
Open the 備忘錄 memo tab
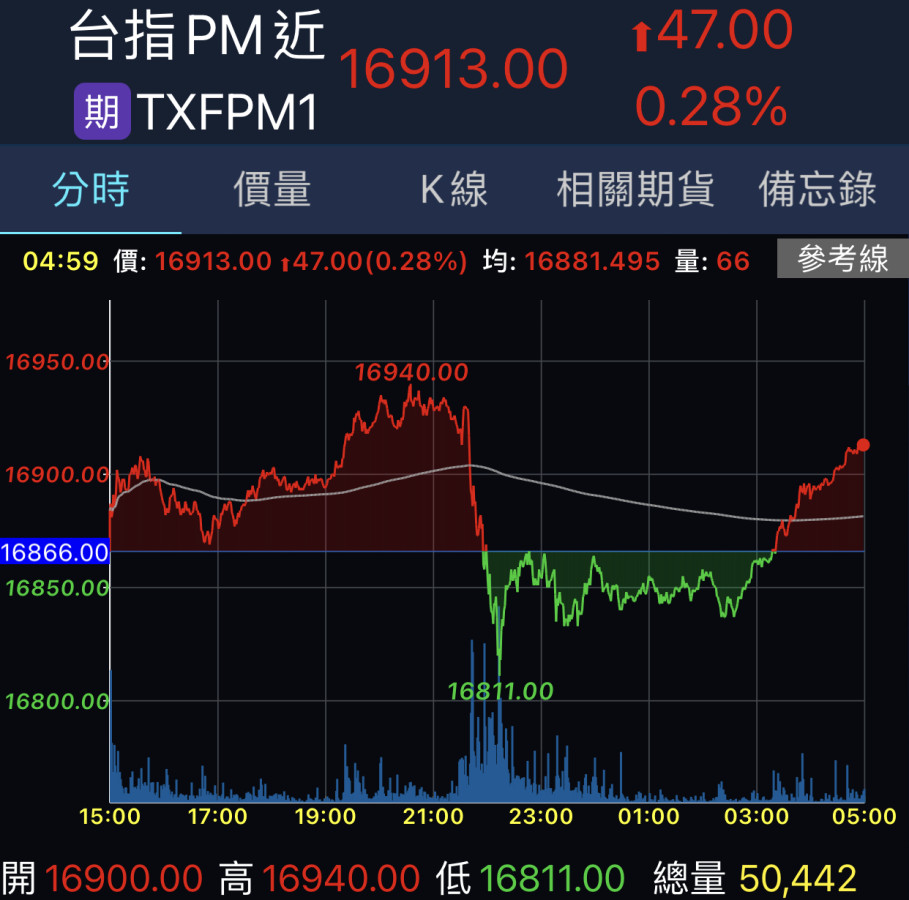pos(817,189)
